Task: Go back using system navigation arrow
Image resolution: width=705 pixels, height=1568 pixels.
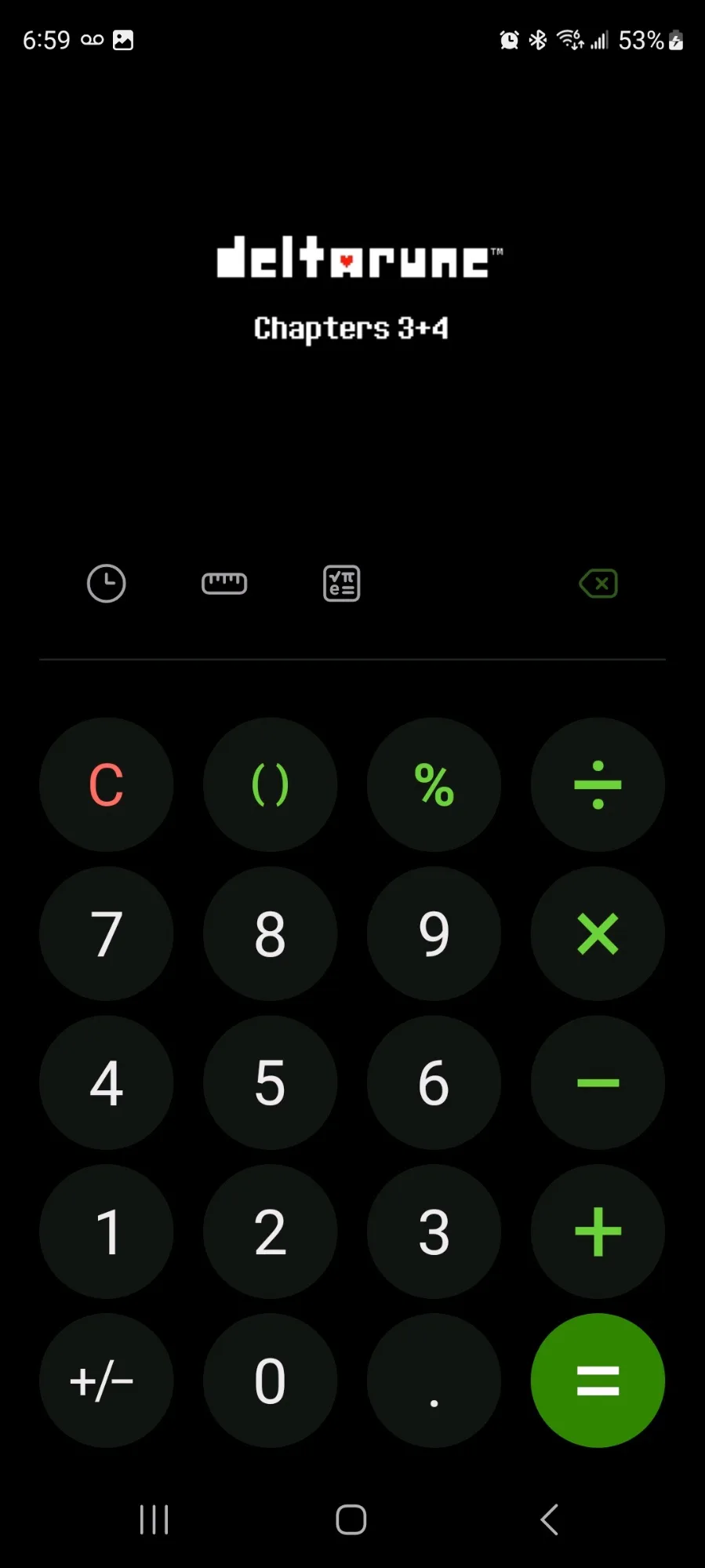Action: (x=550, y=1519)
